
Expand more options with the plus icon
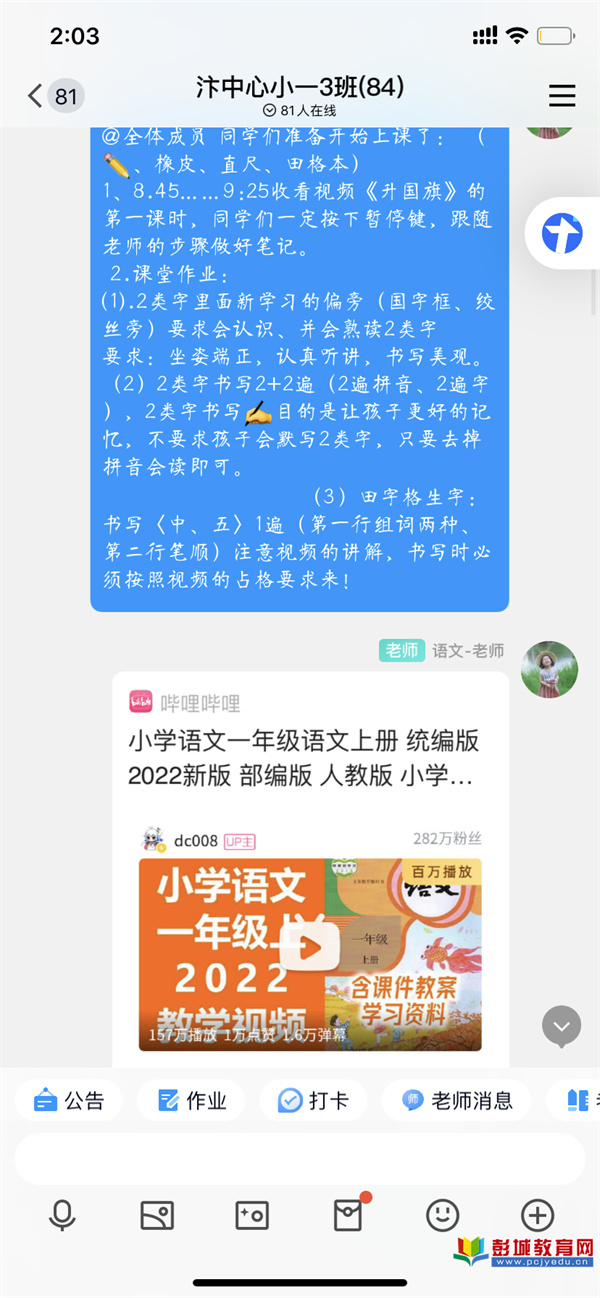point(538,1216)
